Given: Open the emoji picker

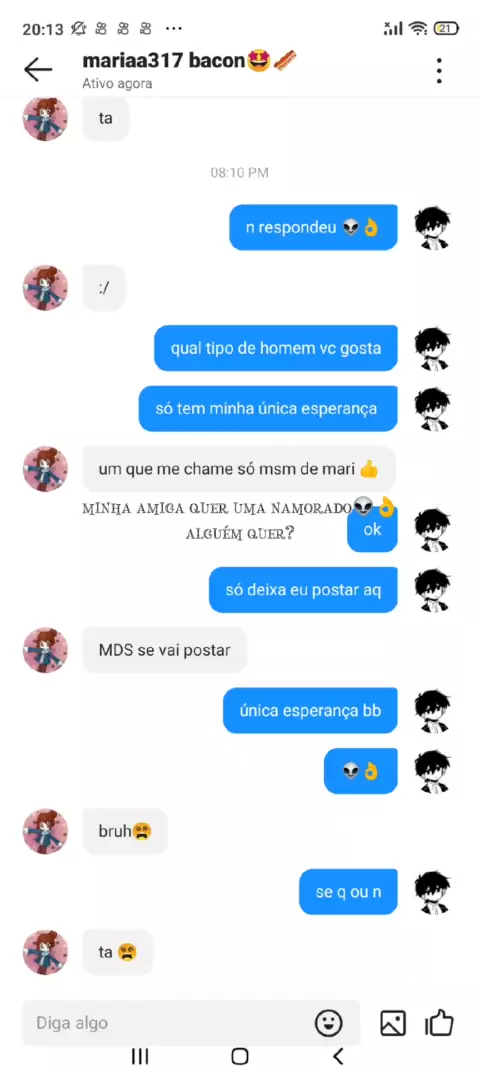Looking at the screenshot, I should 329,1022.
